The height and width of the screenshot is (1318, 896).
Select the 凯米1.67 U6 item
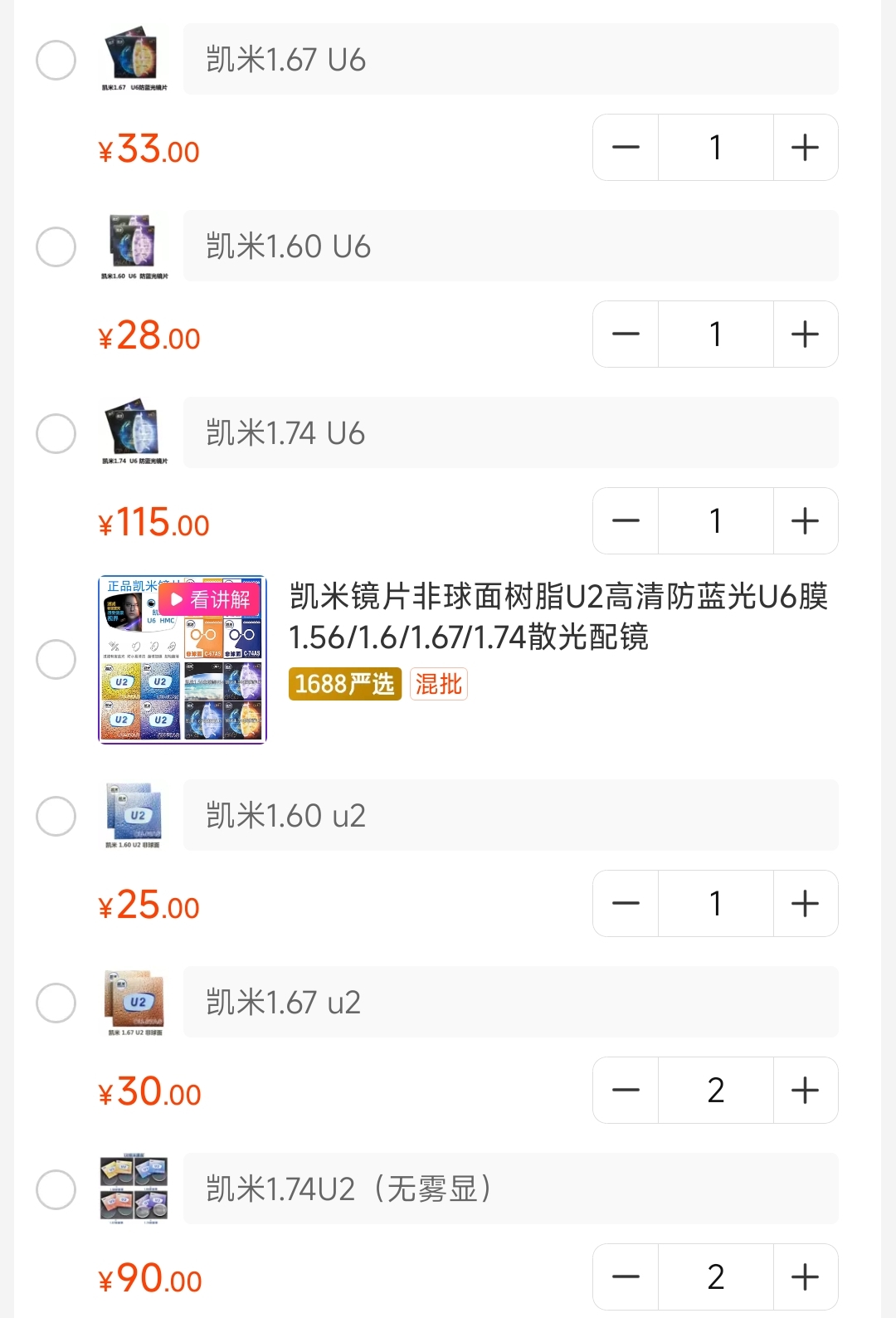56,58
